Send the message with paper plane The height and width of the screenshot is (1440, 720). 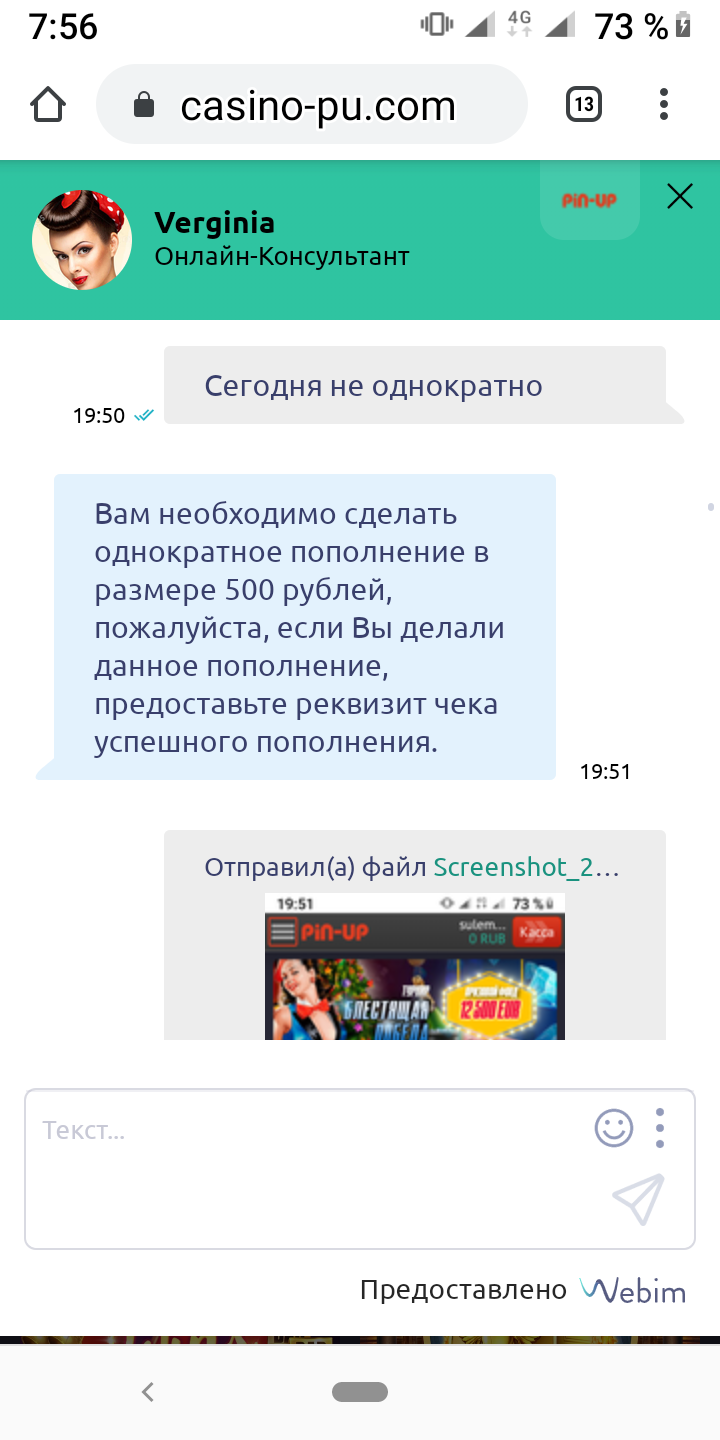point(638,1198)
